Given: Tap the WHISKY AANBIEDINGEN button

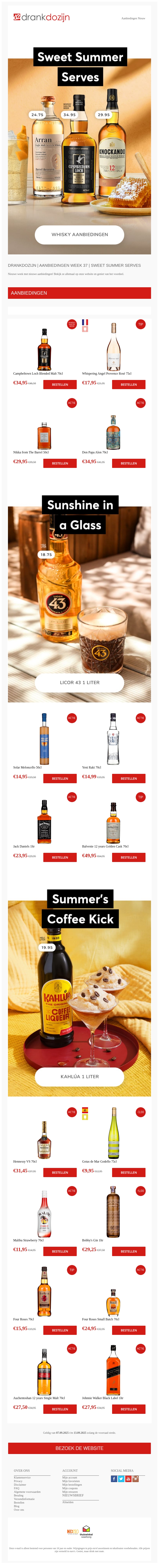Looking at the screenshot, I should point(79,234).
